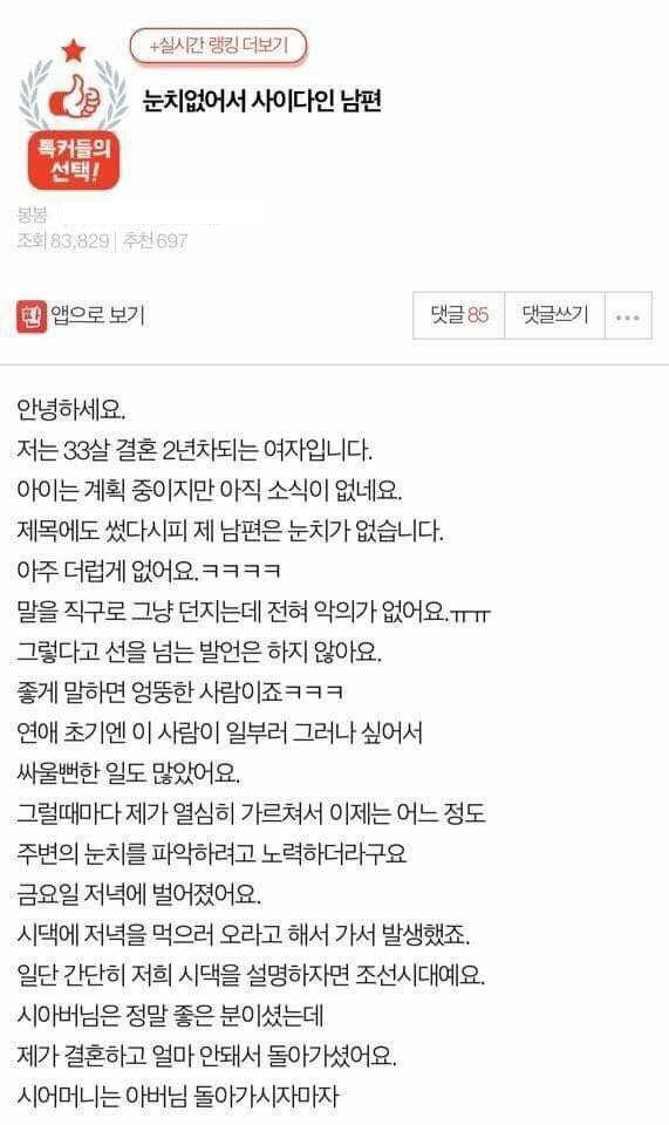Screen dimensions: 669x1125
Task: Write a comment with 댓글쓰기
Action: pos(555,316)
